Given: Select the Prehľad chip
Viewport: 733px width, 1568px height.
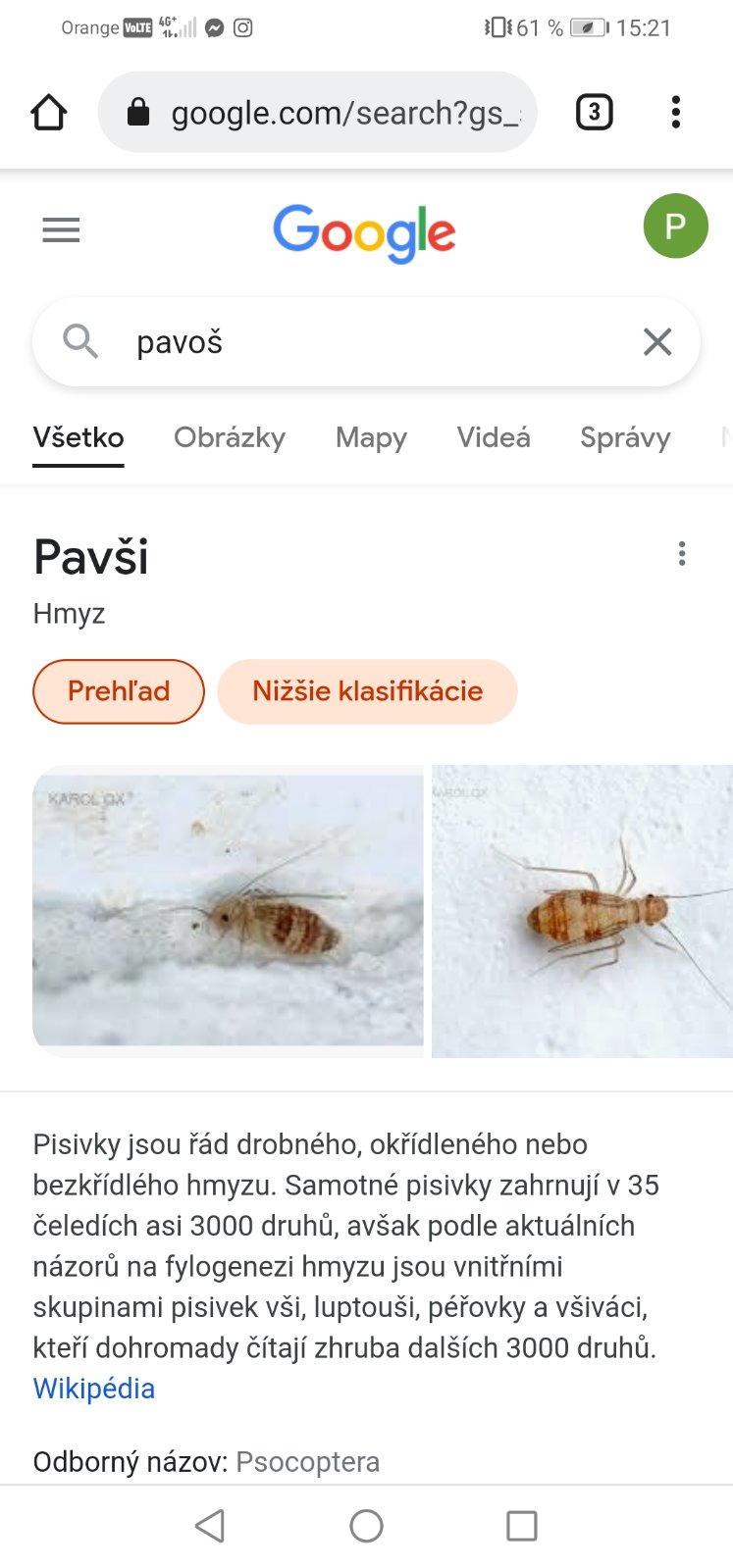Looking at the screenshot, I should click(119, 691).
